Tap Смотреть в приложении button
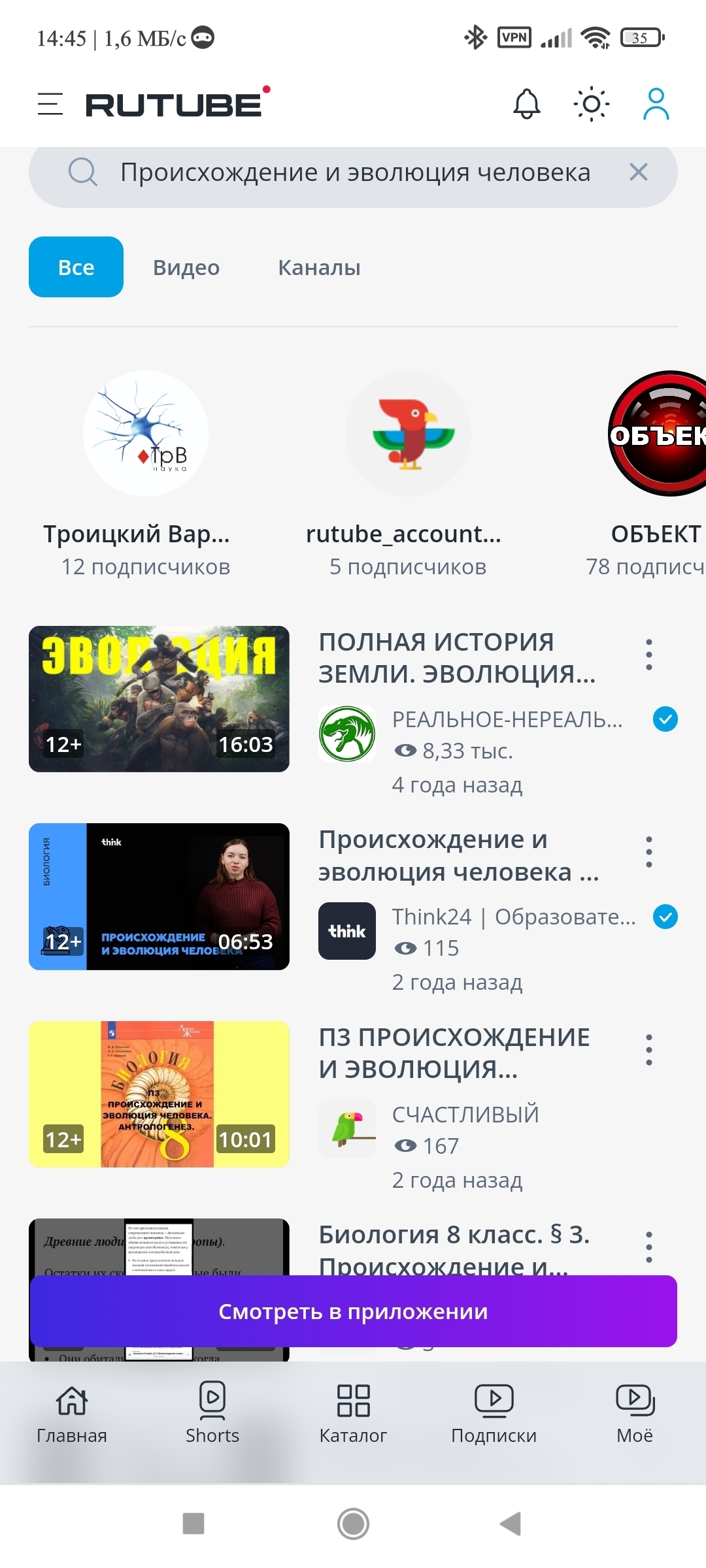The height and width of the screenshot is (1568, 706). [x=353, y=1311]
